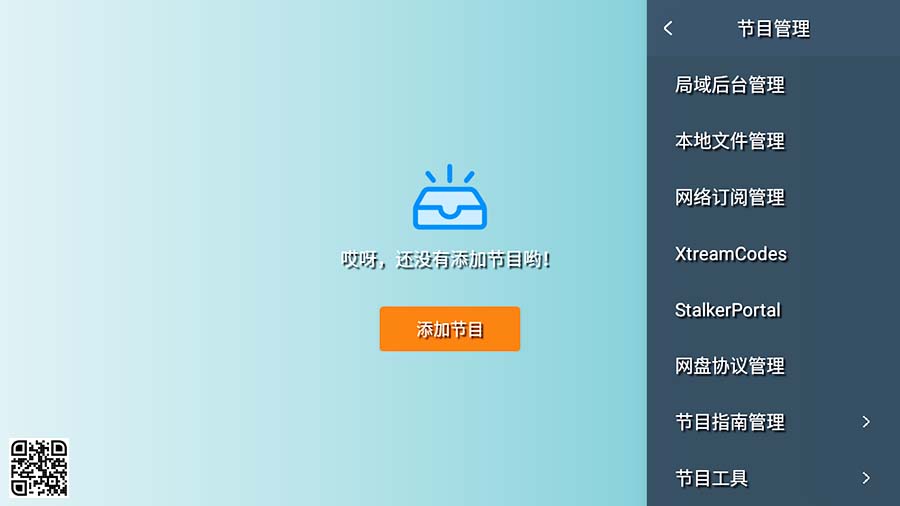Open the 节目工具 submenu
The image size is (900, 506).
(772, 478)
